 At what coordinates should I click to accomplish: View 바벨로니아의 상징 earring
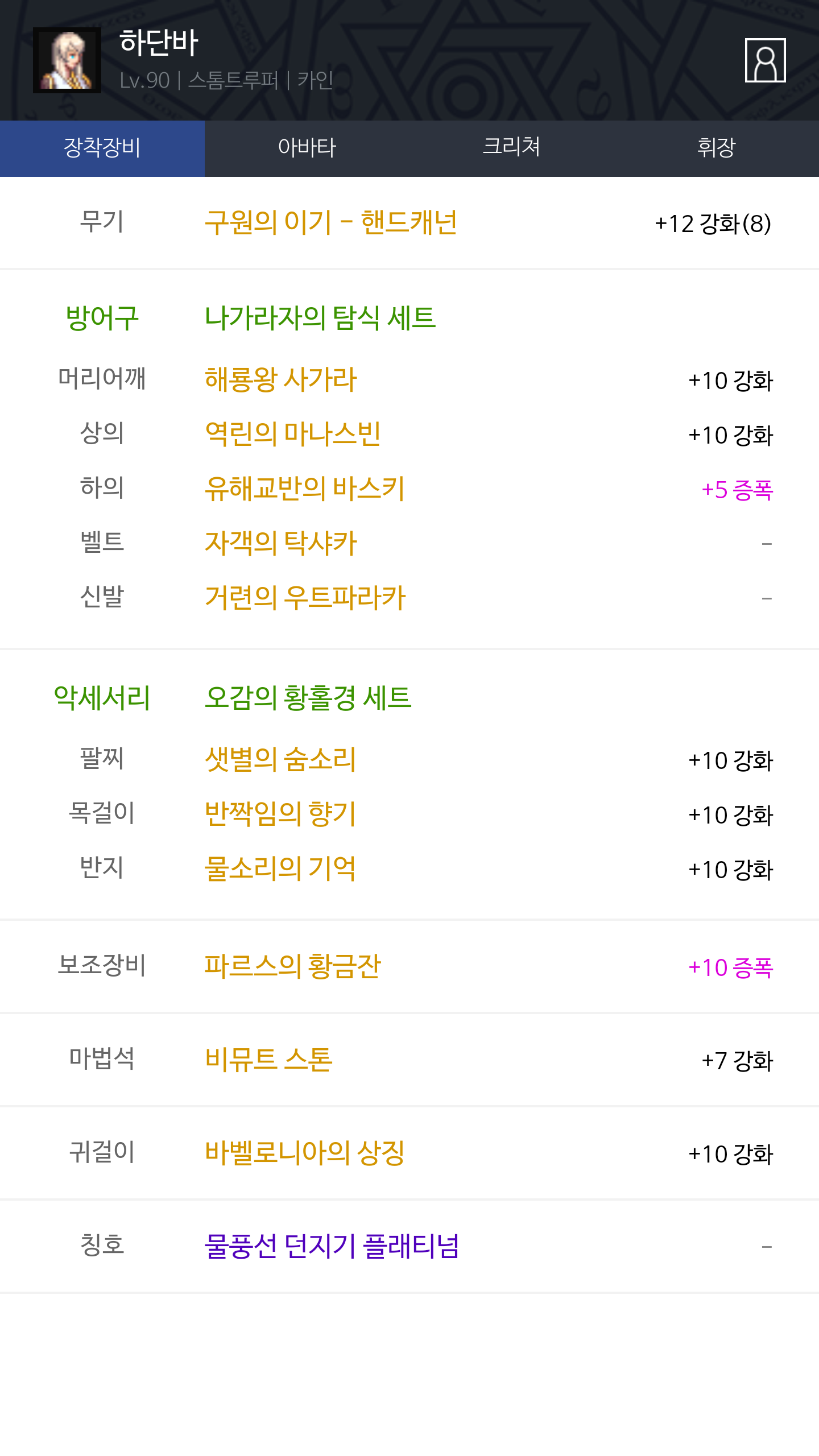304,1153
